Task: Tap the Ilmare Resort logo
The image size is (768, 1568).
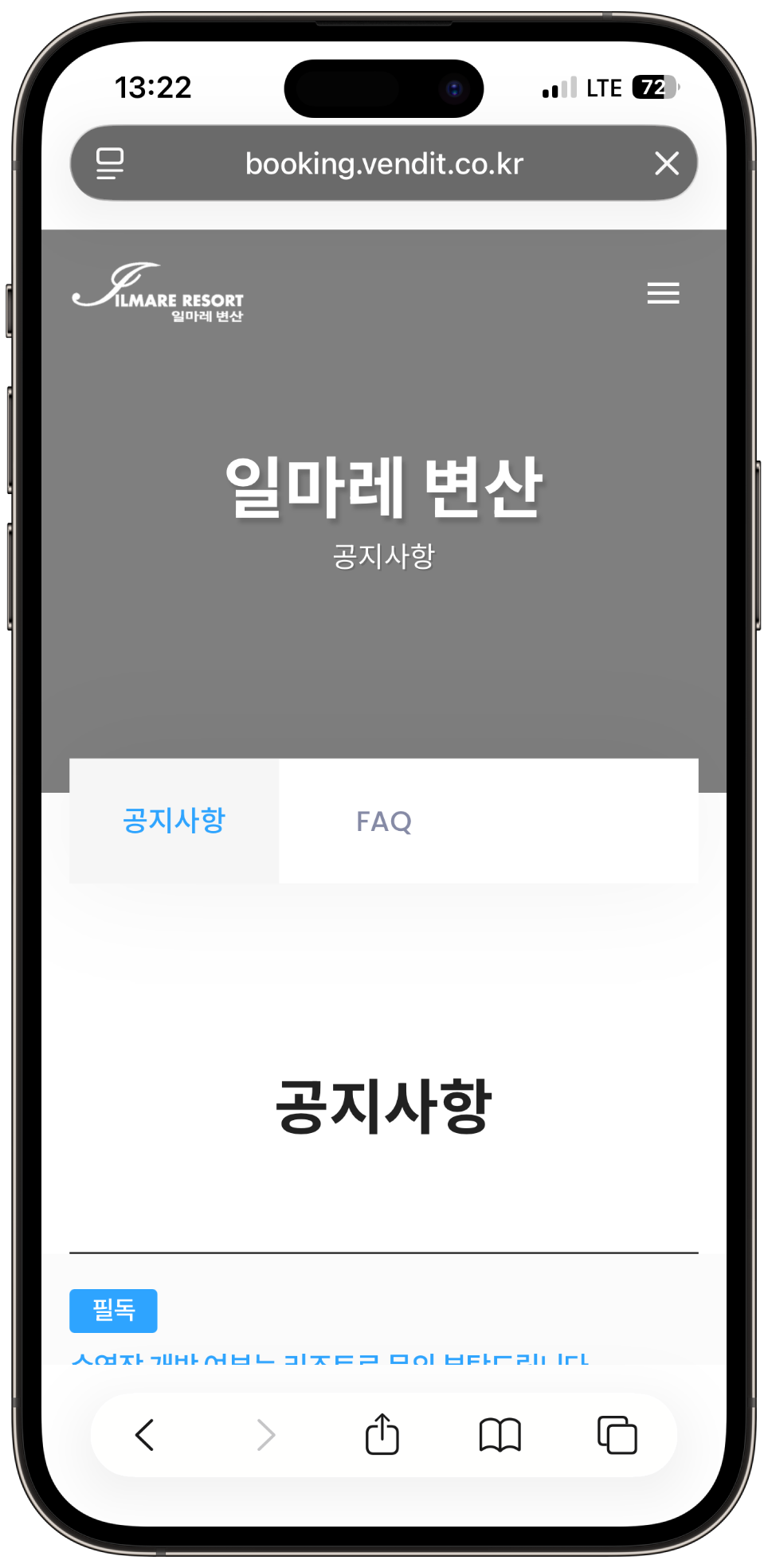Action: (x=158, y=293)
